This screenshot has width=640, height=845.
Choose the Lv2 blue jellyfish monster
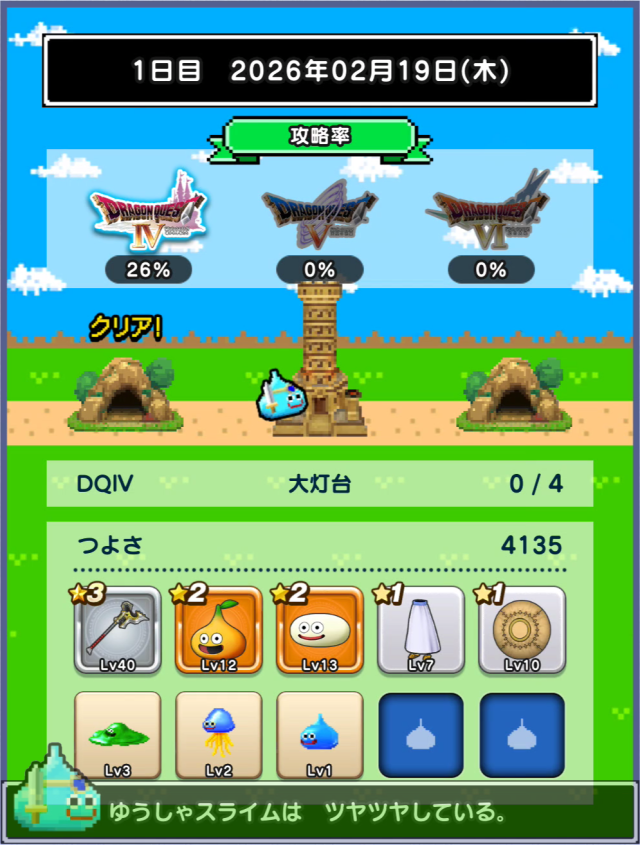(x=218, y=735)
